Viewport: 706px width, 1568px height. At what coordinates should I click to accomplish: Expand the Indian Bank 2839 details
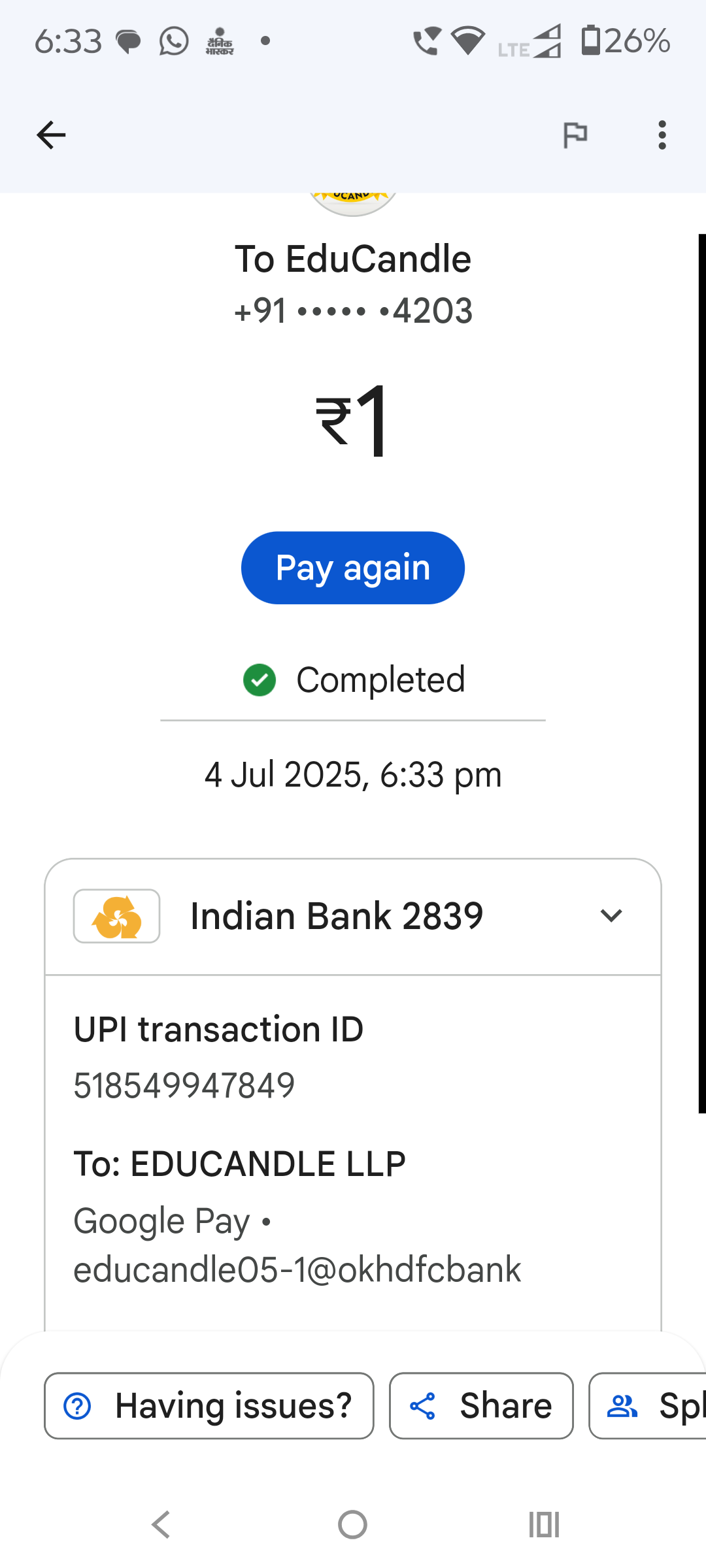(611, 915)
